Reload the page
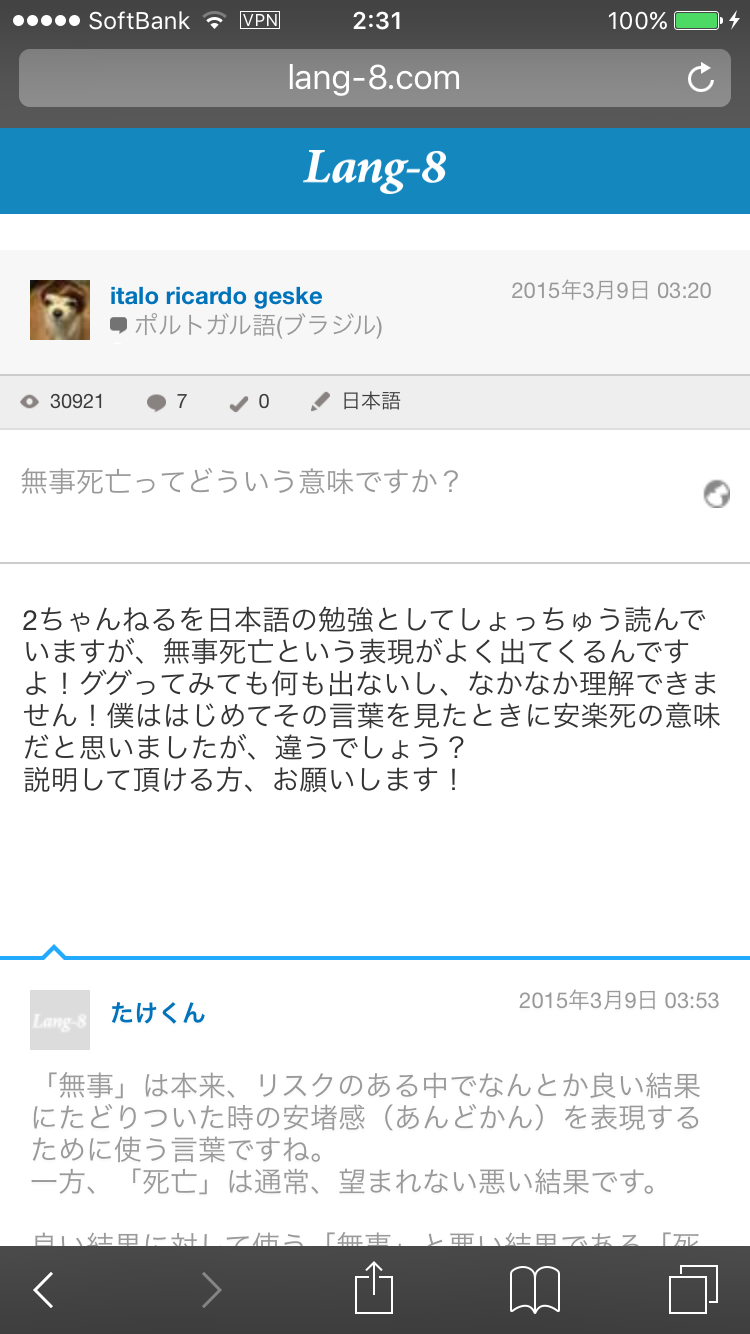This screenshot has width=750, height=1334. click(x=701, y=78)
